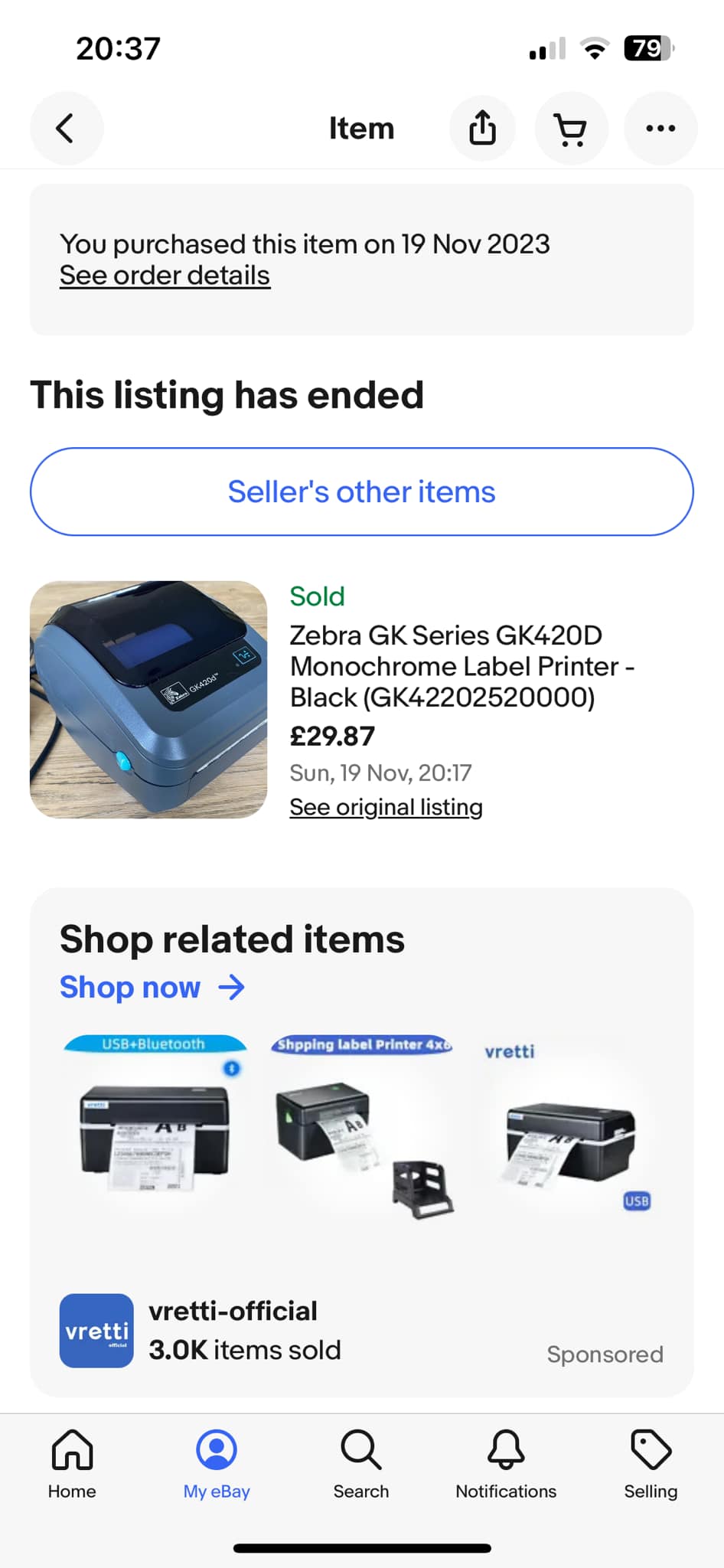
Task: Open the vretti USB printer item
Action: [x=569, y=1125]
